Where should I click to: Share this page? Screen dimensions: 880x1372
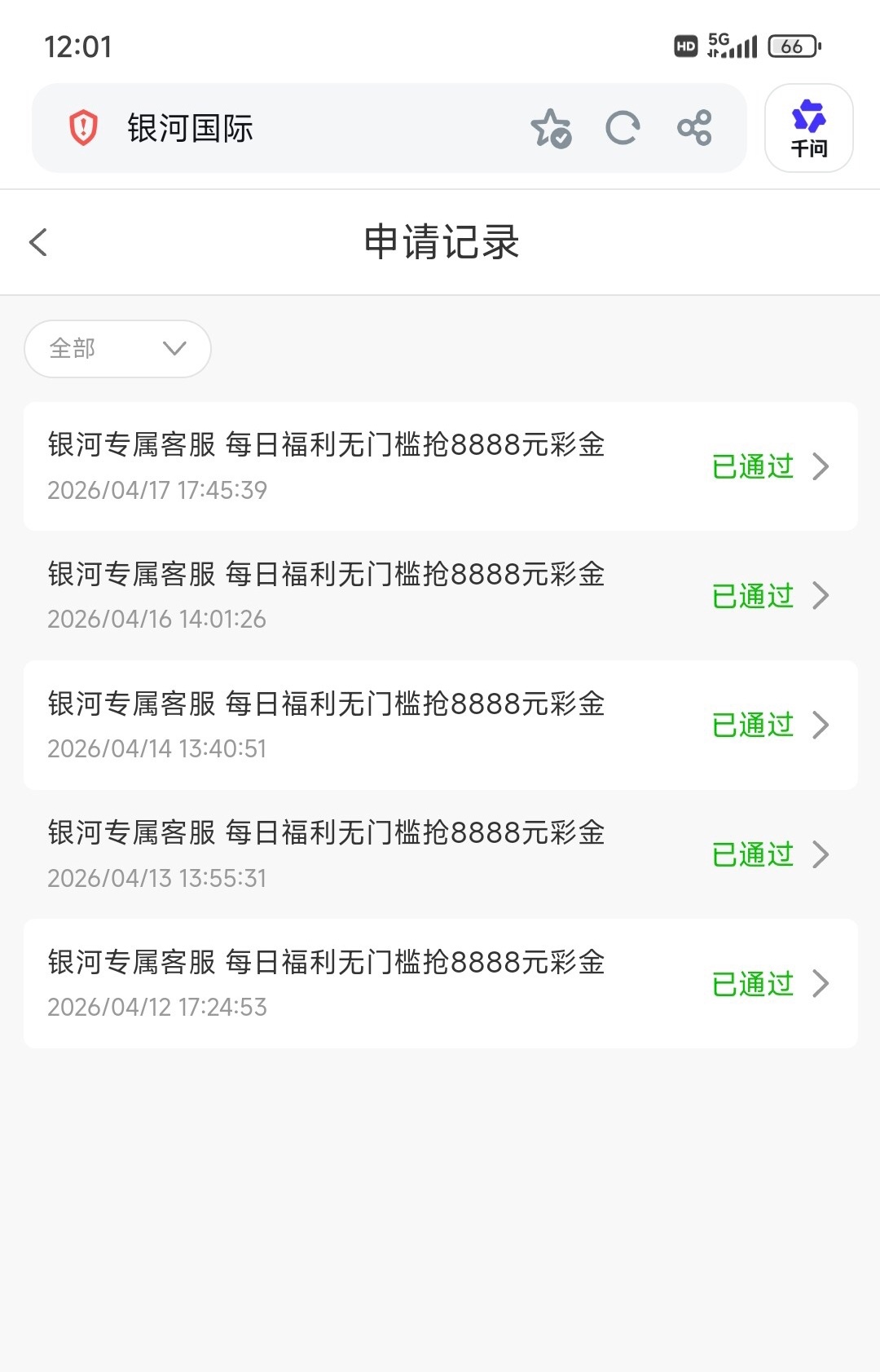(x=694, y=129)
